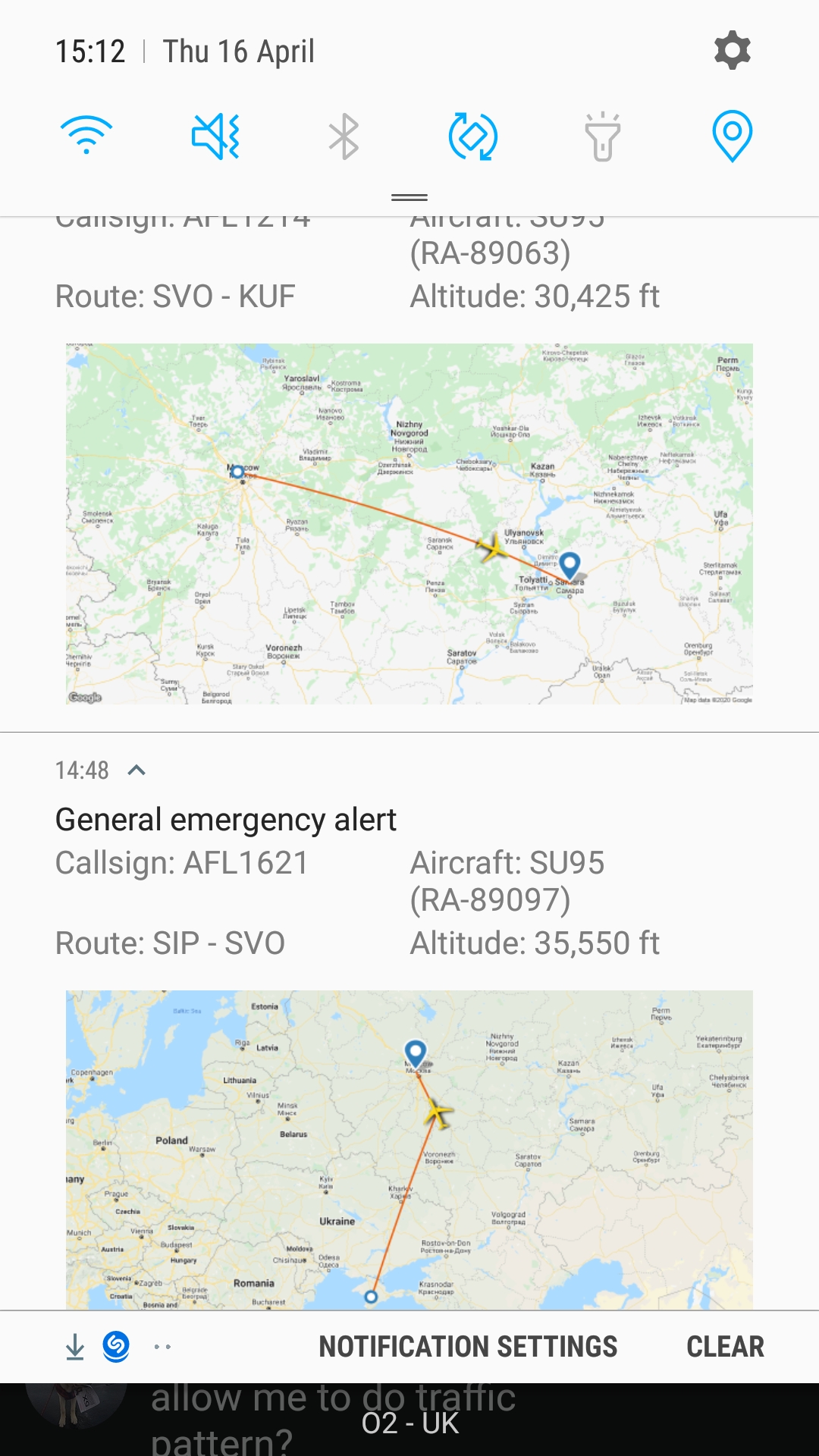Turn on the flashlight

pos(603,136)
